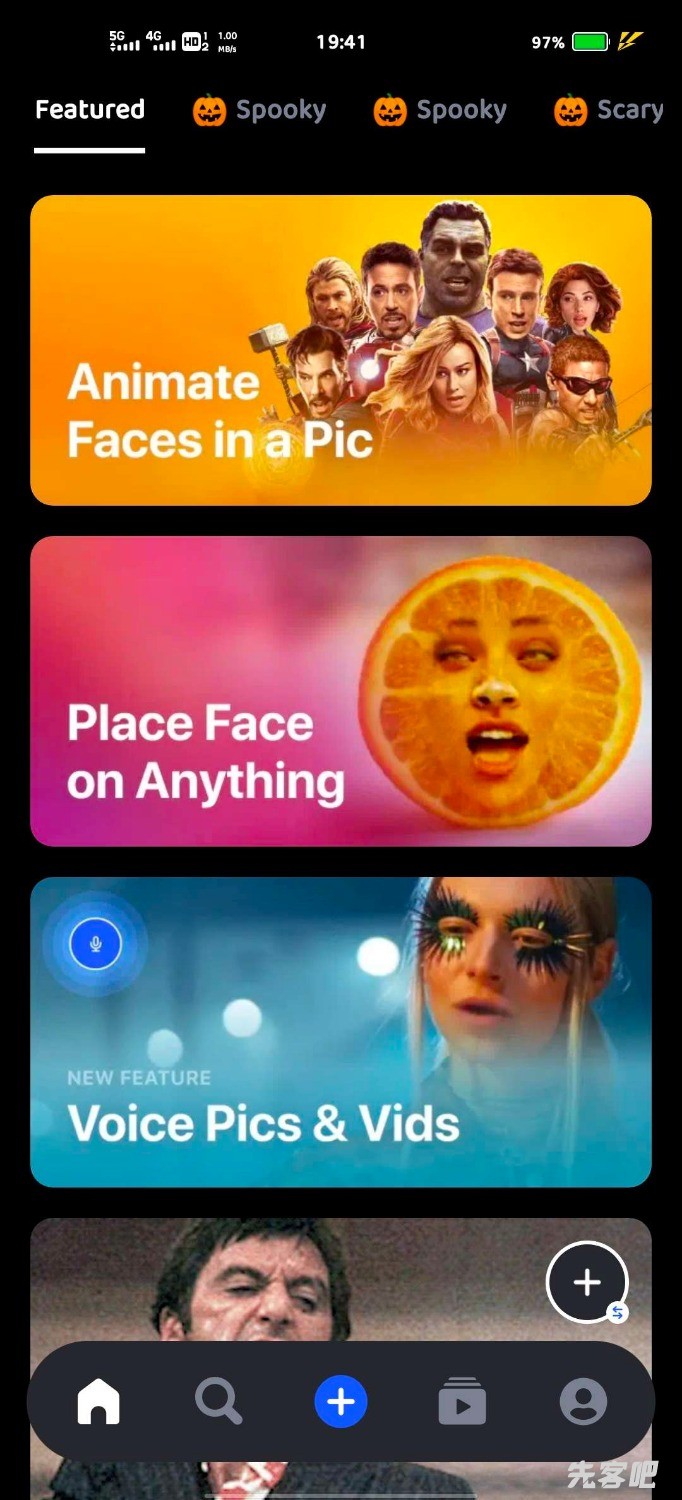
Task: Open the profile tab
Action: 583,1401
